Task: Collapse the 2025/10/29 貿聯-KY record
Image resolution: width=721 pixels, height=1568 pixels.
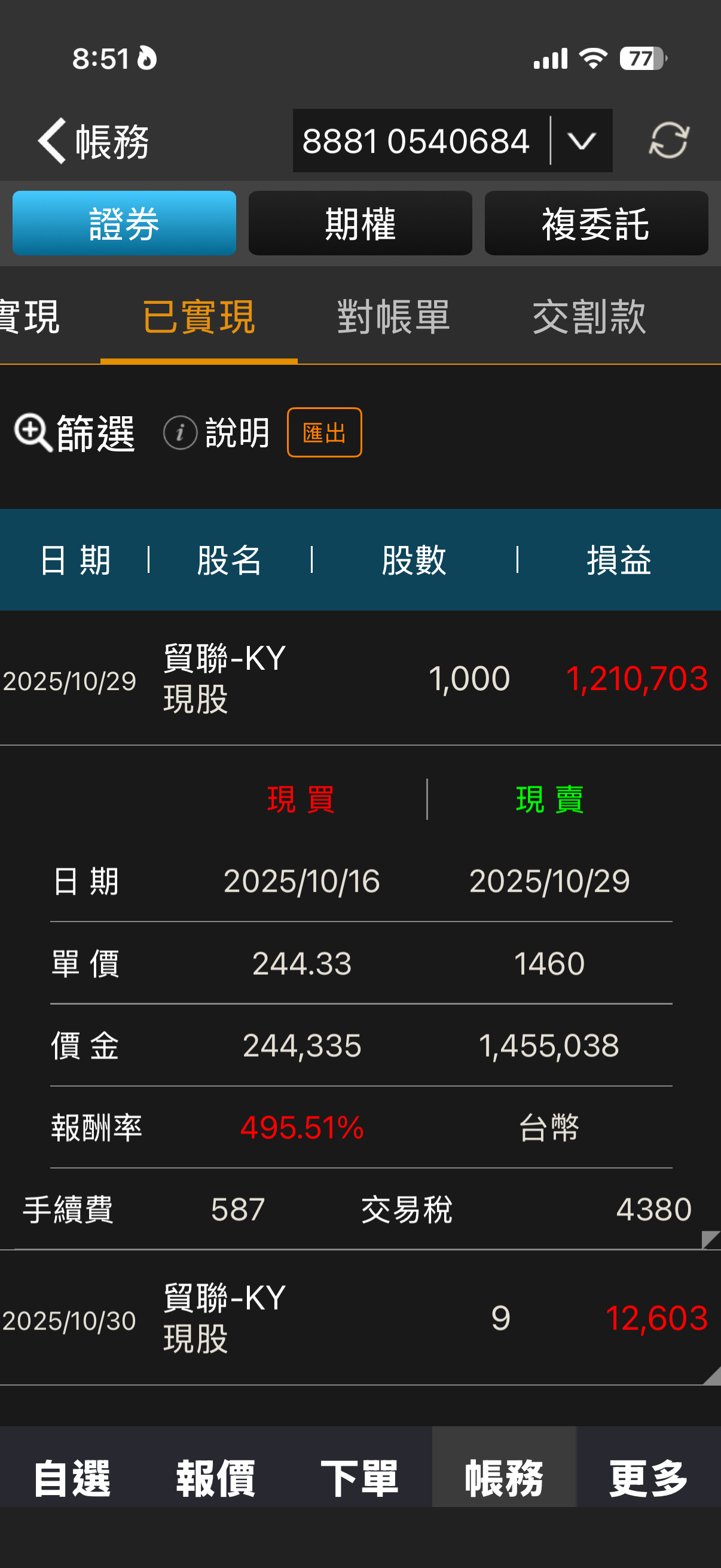Action: (x=359, y=678)
